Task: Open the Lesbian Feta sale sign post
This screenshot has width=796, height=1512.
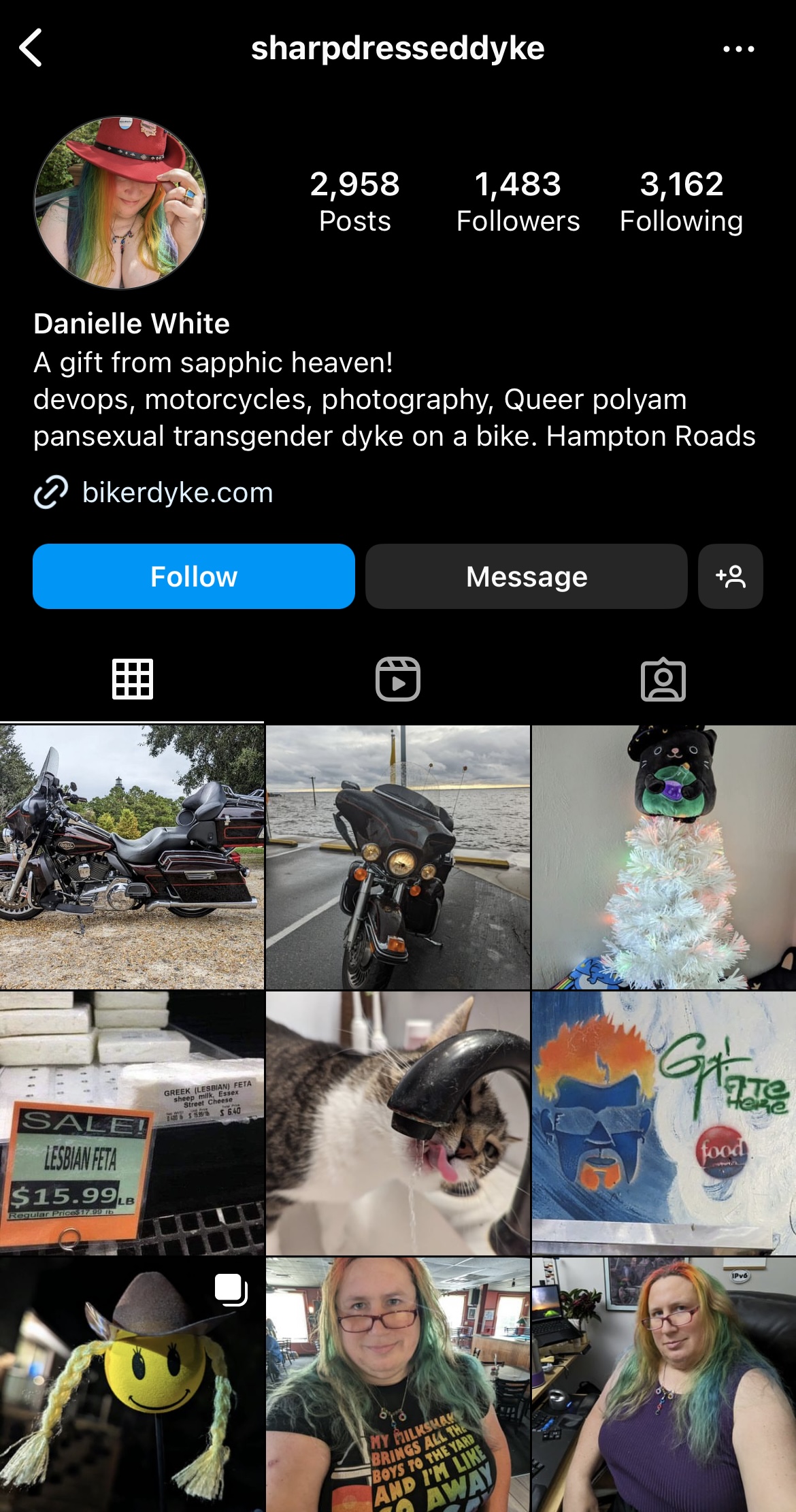Action: pos(132,1123)
